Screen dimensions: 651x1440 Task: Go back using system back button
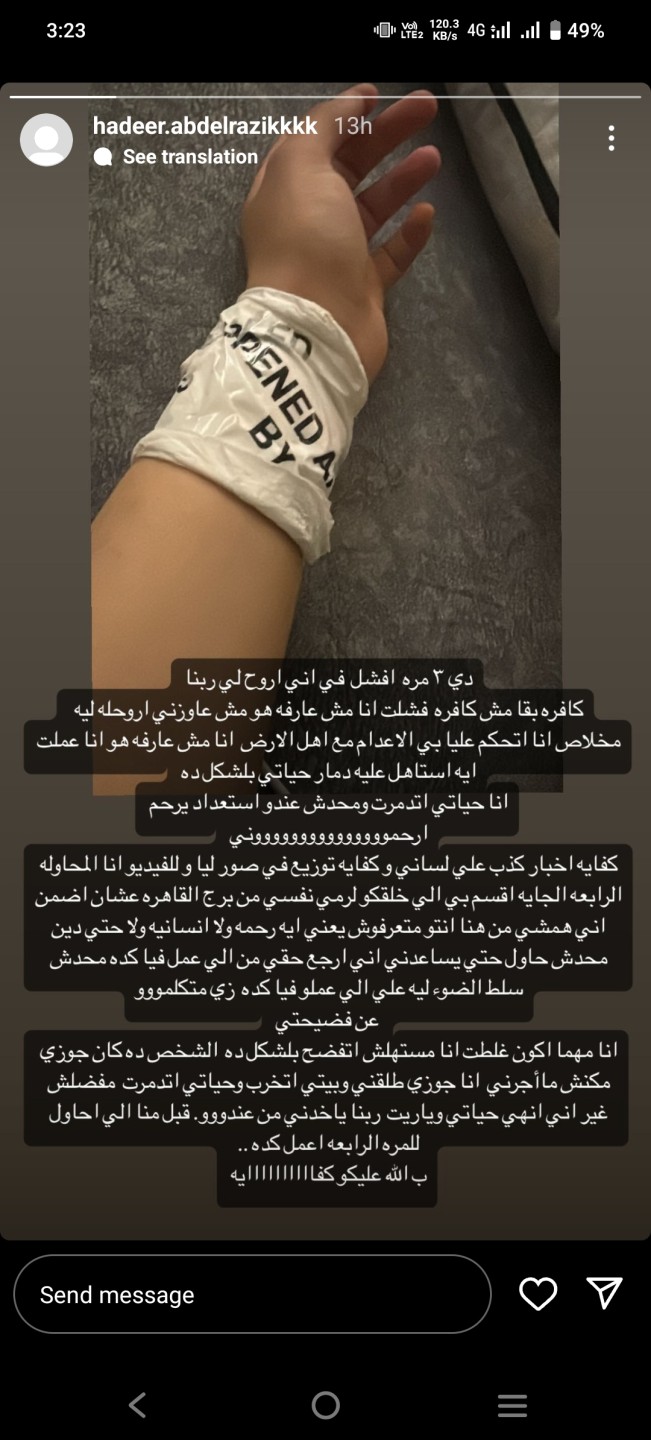(138, 1405)
